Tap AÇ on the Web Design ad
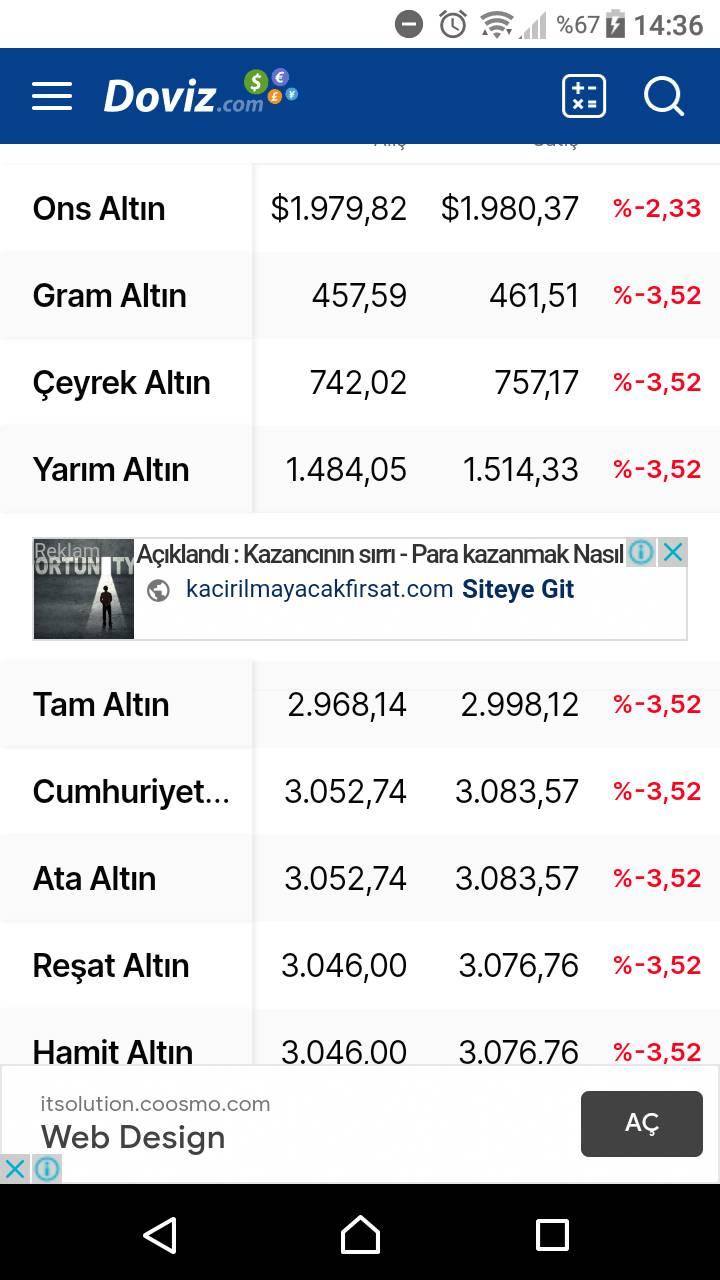The width and height of the screenshot is (720, 1280). [x=642, y=1123]
